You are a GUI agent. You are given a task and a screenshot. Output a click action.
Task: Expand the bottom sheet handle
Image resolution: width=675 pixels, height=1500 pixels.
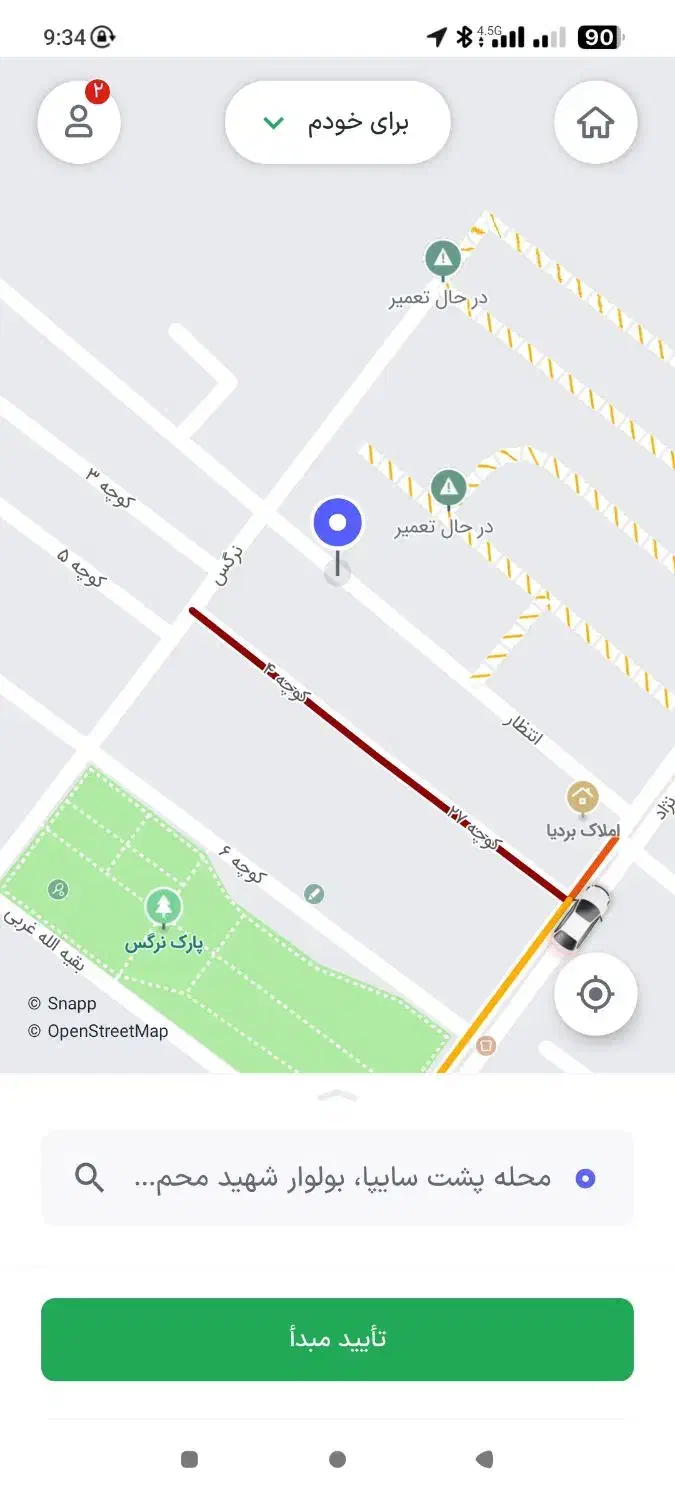tap(337, 1096)
